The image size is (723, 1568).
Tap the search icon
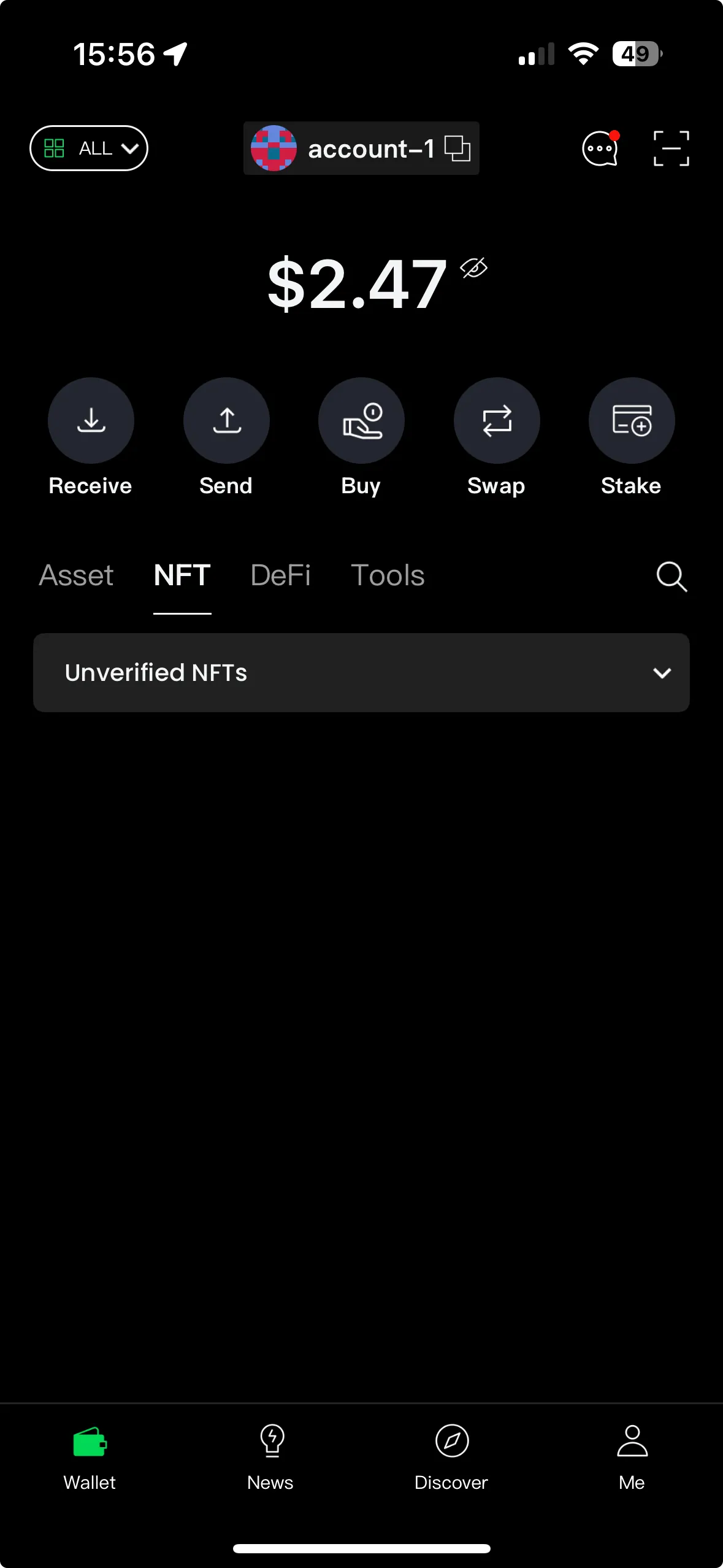(671, 577)
